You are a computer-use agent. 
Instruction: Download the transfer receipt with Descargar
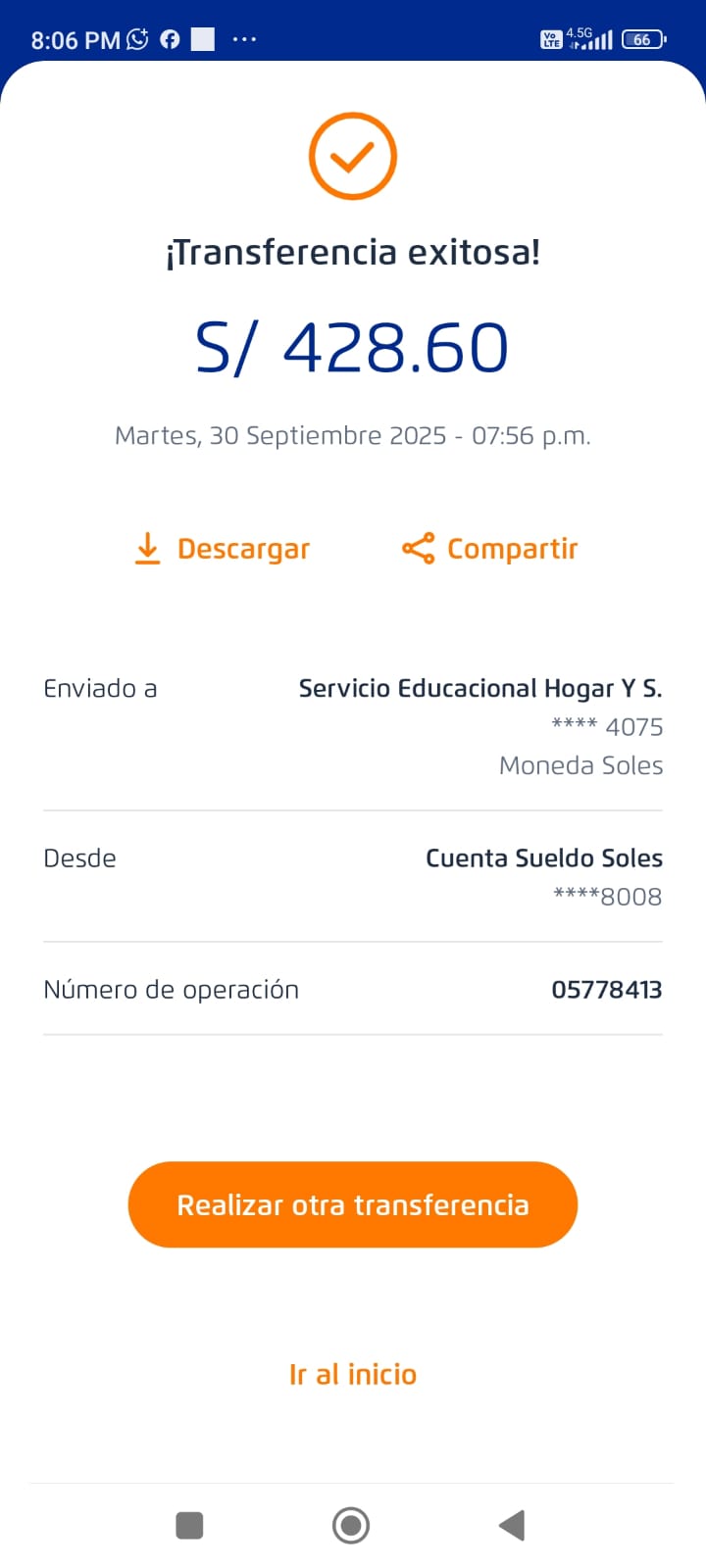pyautogui.click(x=223, y=549)
